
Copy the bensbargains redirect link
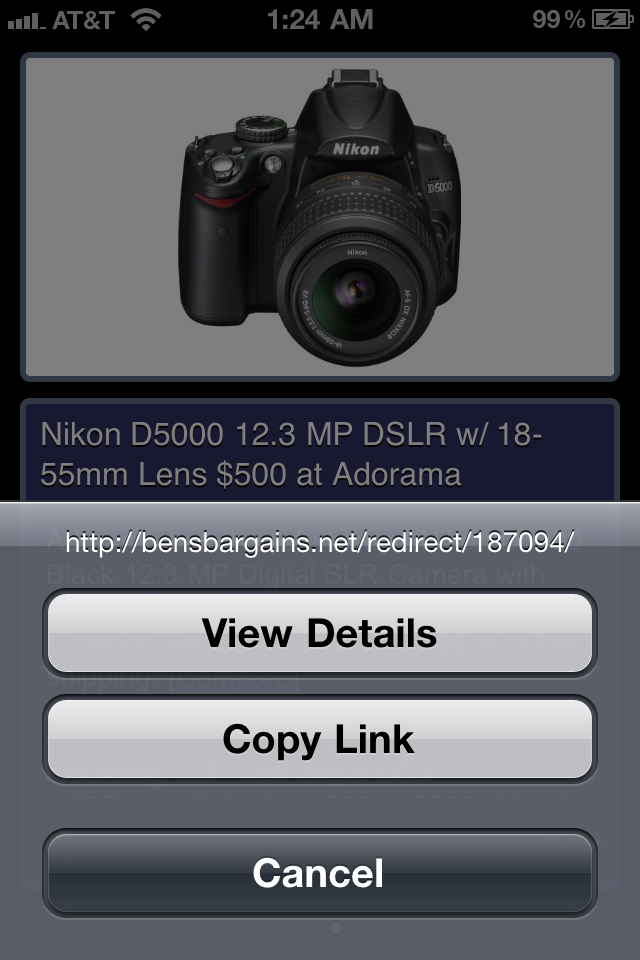pyautogui.click(x=319, y=739)
